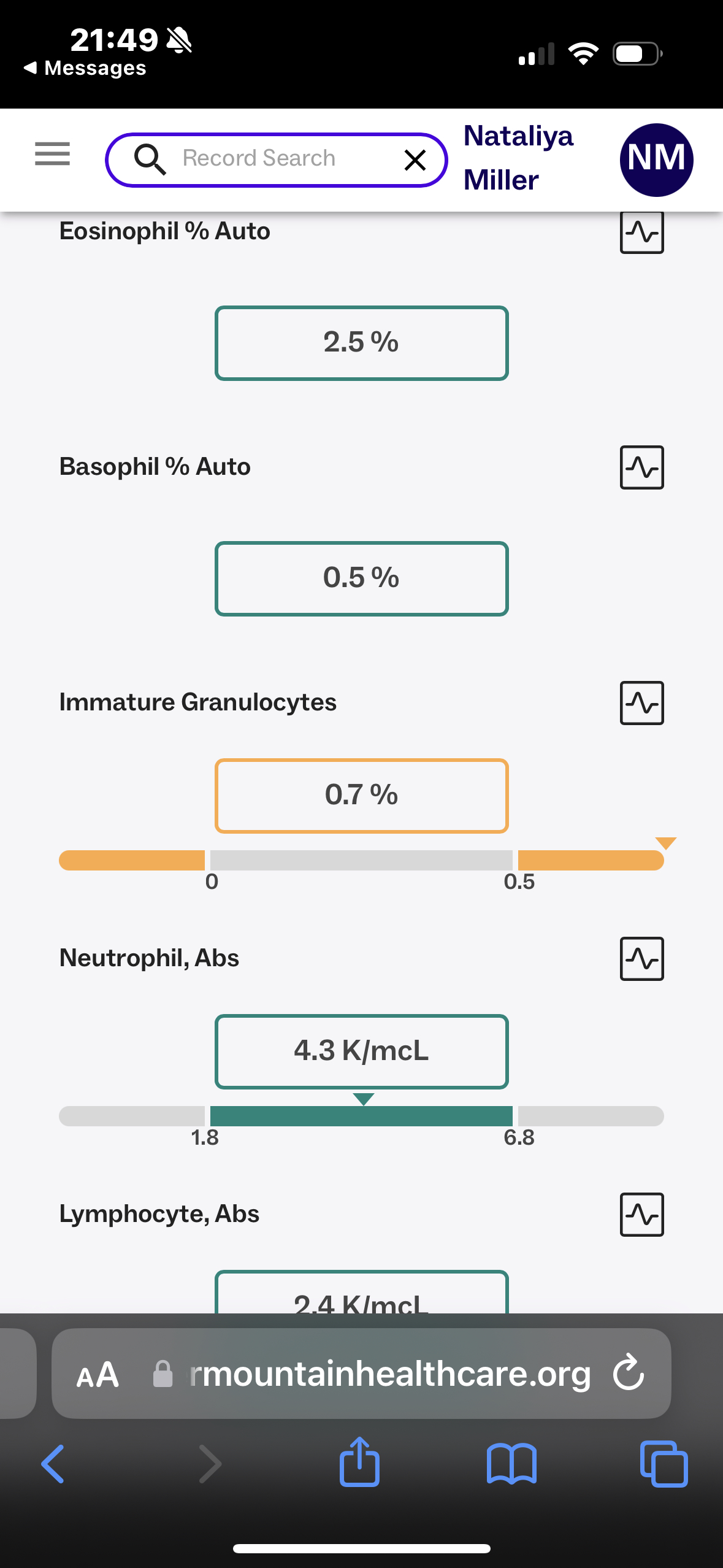Go back to the previous page
The width and height of the screenshot is (723, 1568).
pos(53,1464)
